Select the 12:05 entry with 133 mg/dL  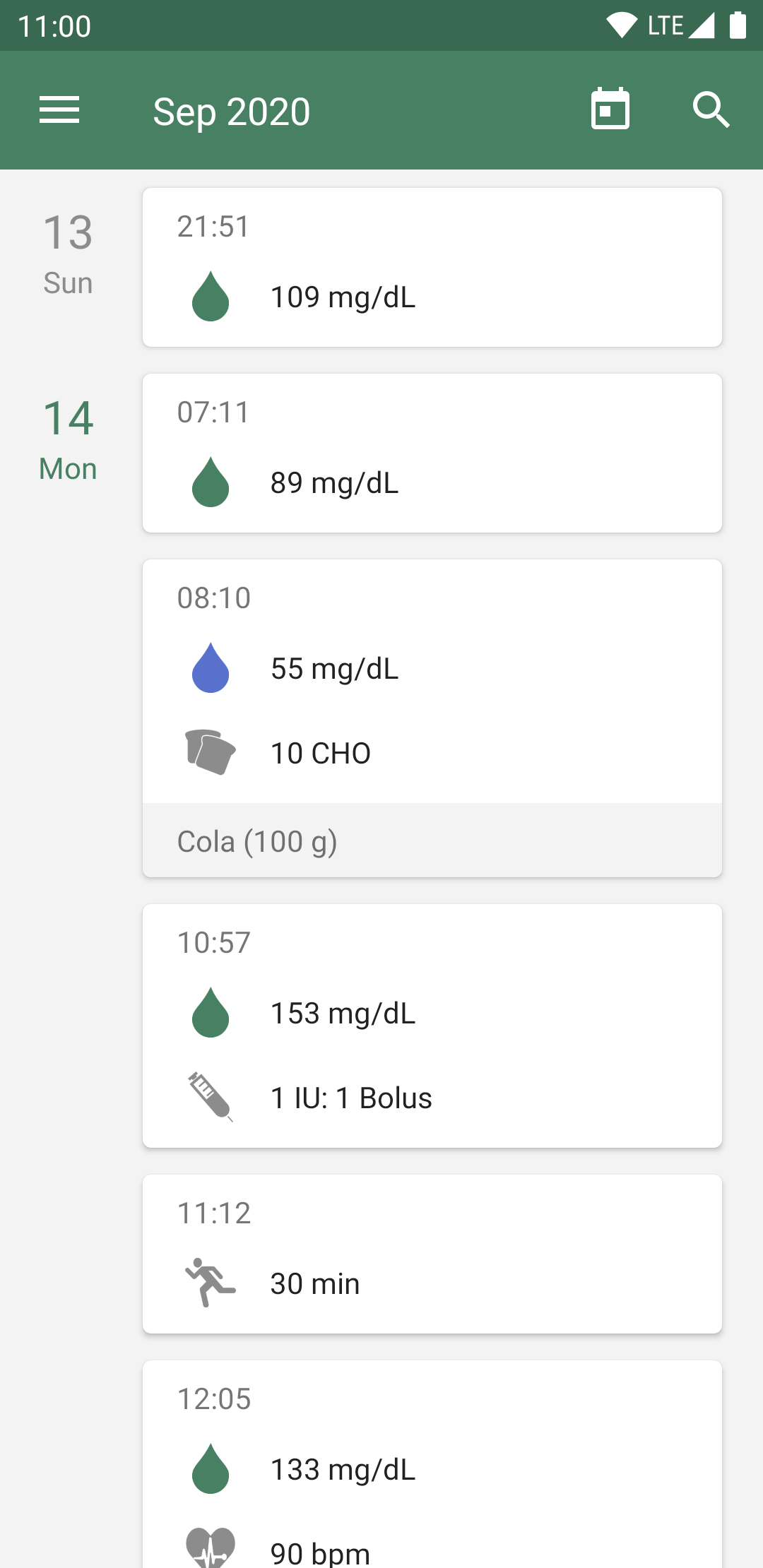coord(432,1462)
